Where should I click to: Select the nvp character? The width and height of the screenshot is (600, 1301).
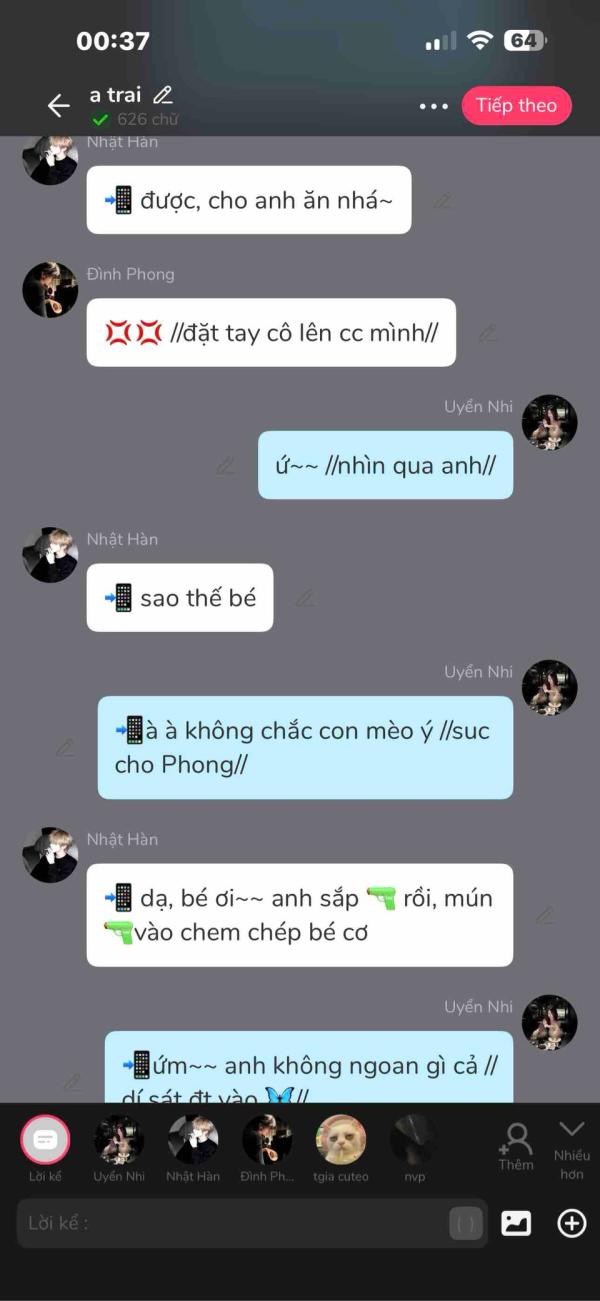(414, 1141)
